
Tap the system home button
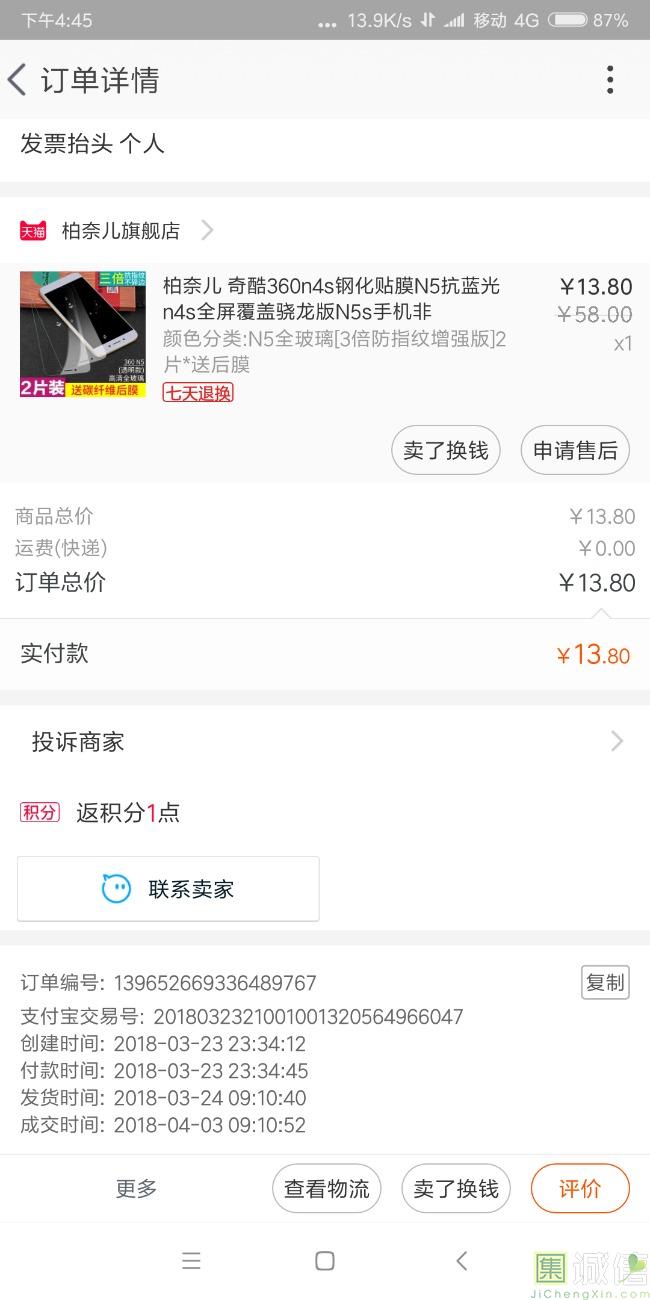(x=324, y=1261)
